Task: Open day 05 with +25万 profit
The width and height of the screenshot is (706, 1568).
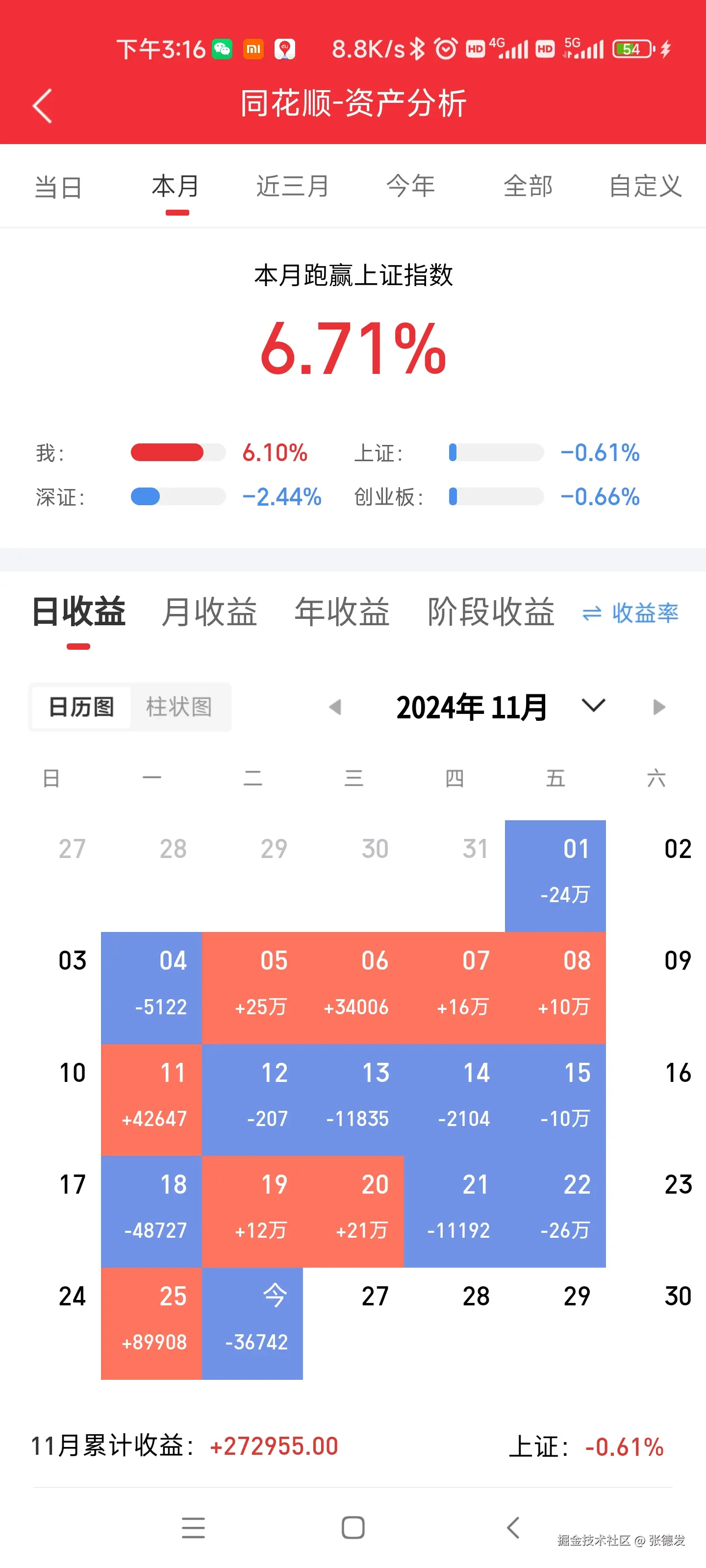Action: point(253,987)
